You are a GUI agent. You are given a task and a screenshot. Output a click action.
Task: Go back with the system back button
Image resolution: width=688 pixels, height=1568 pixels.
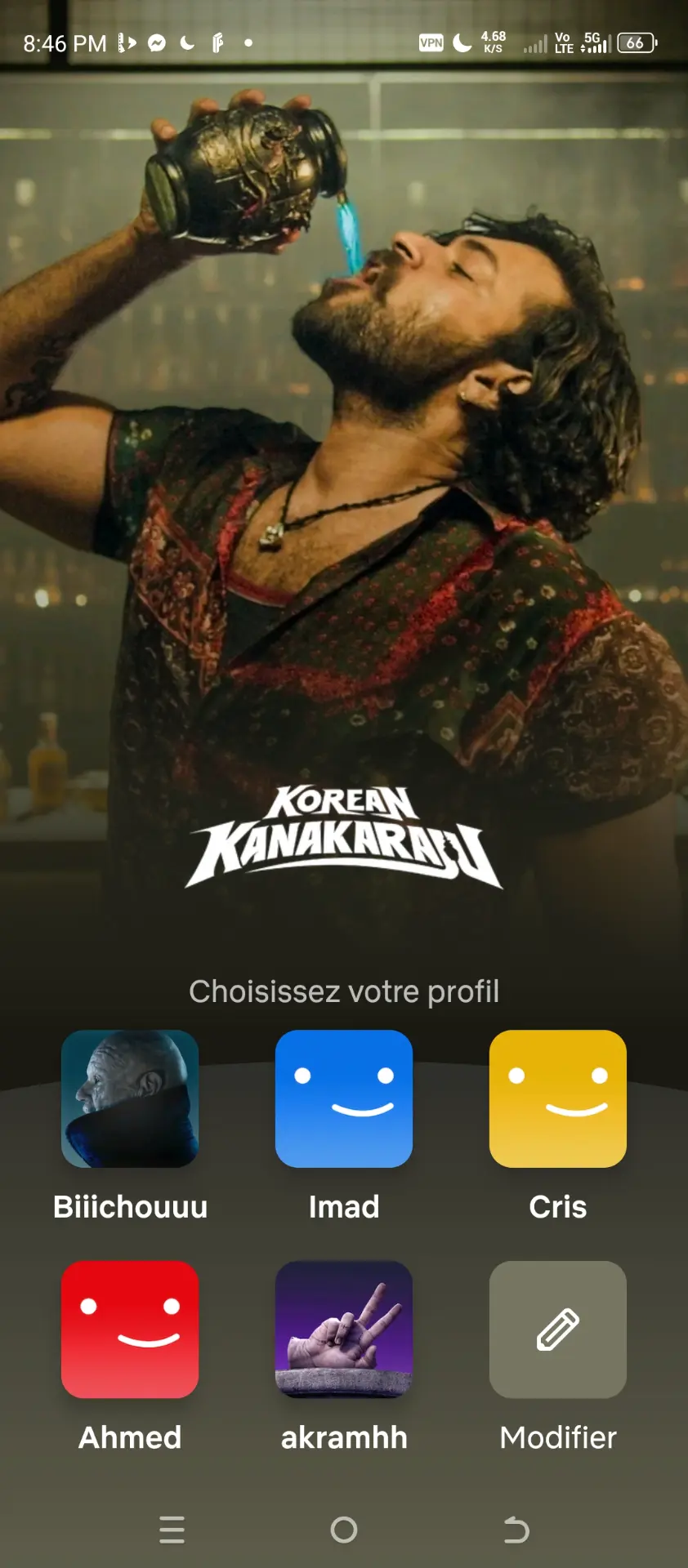click(x=516, y=1530)
